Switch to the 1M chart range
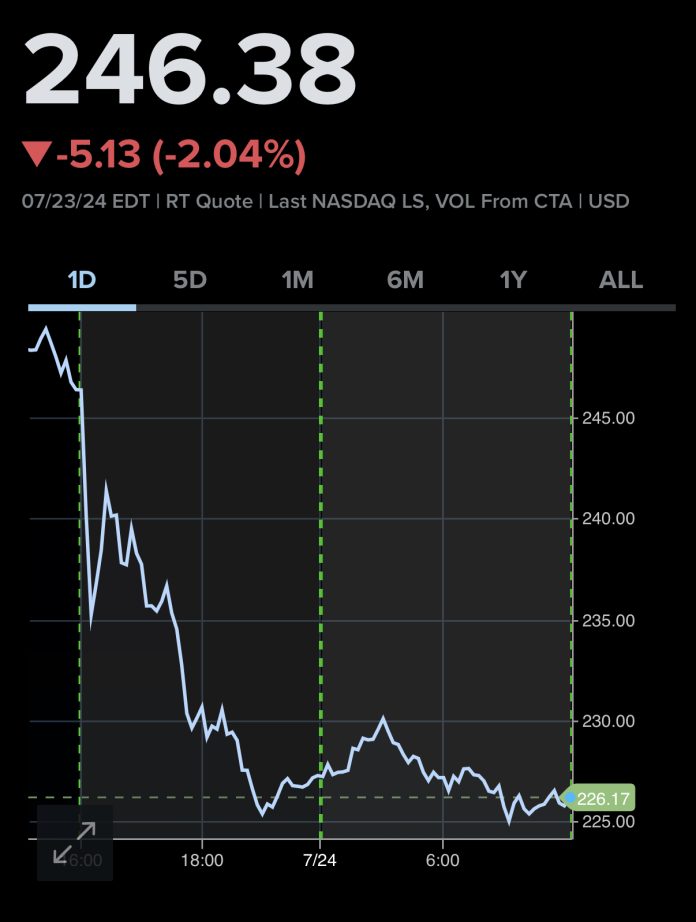Screen dimensions: 696x922 tap(297, 280)
